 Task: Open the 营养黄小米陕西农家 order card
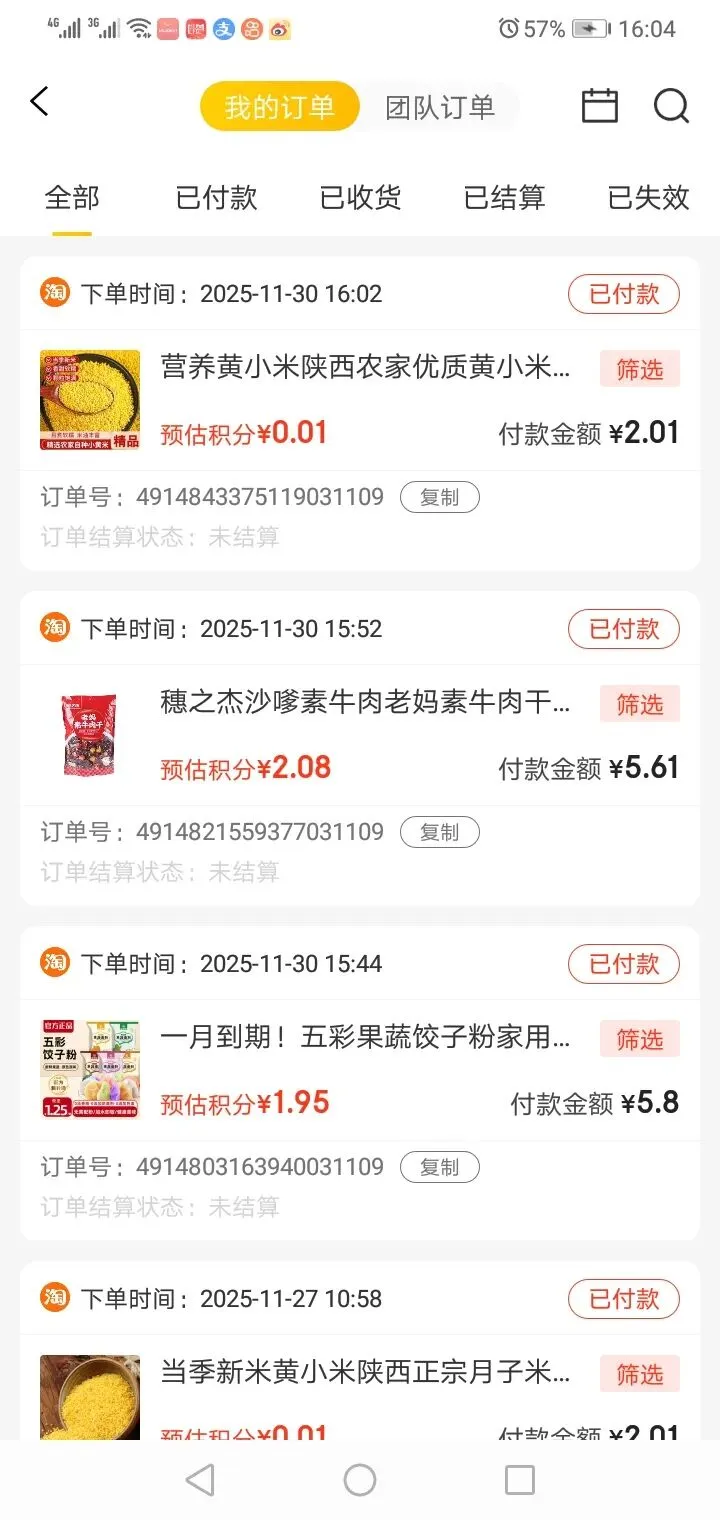point(365,368)
